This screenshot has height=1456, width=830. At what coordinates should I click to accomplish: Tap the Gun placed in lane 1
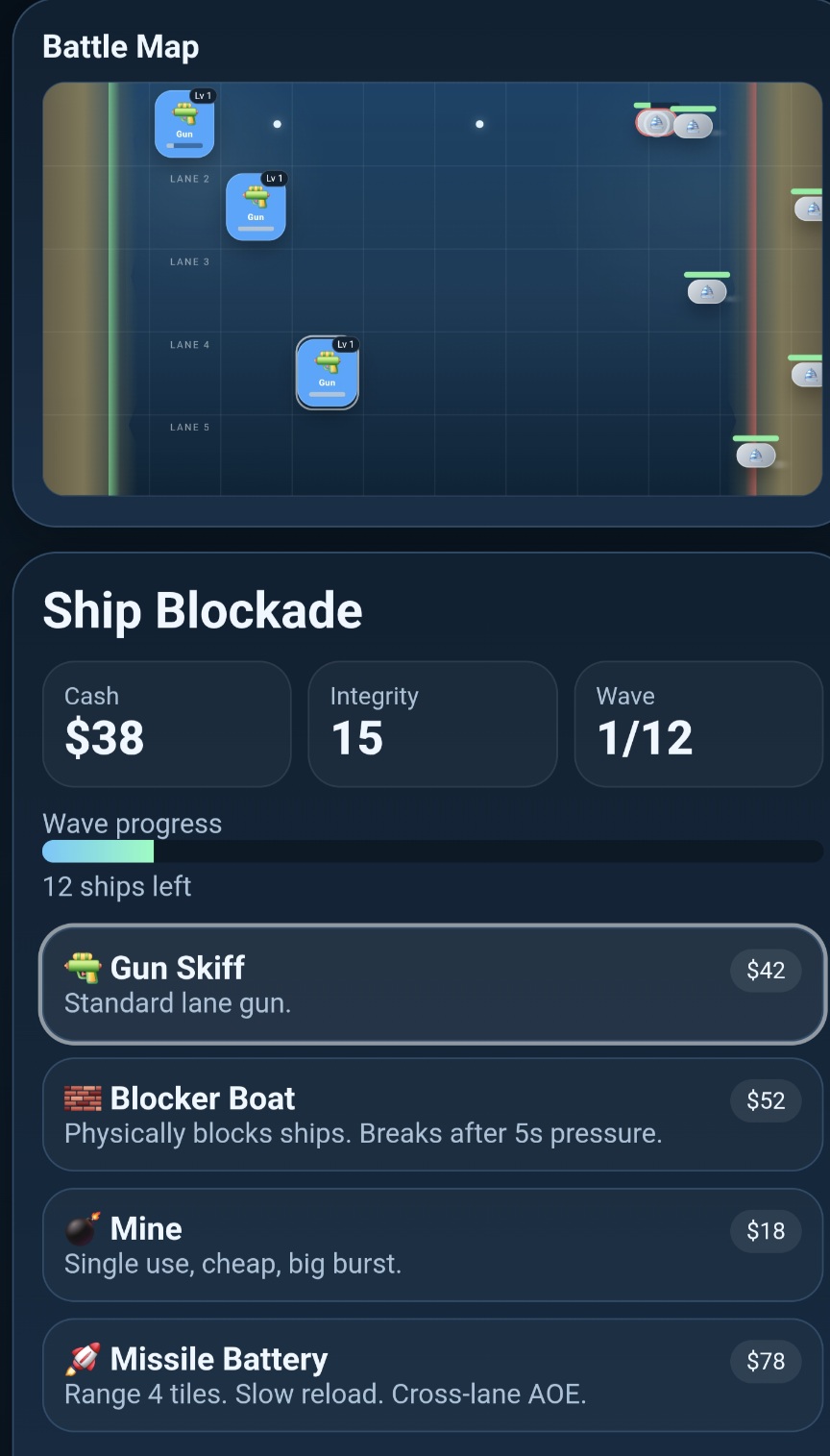pos(184,124)
